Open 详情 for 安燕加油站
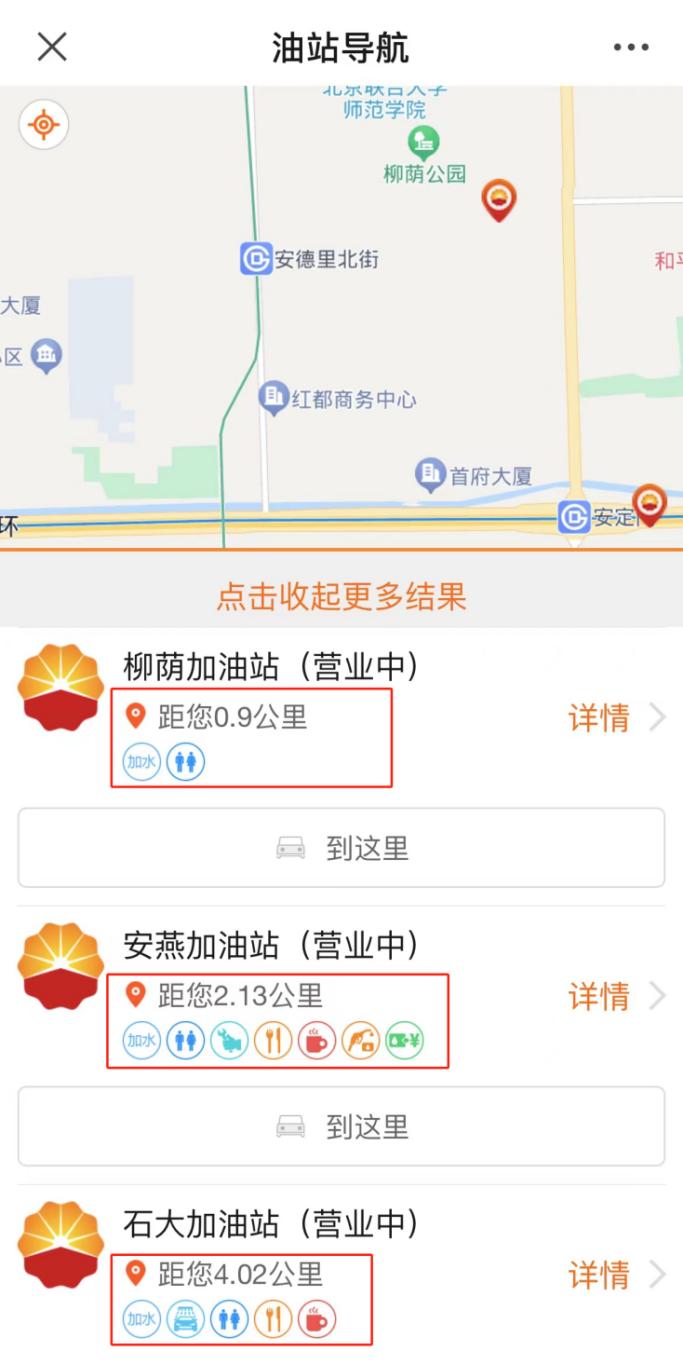Image resolution: width=683 pixels, height=1364 pixels. coord(614,996)
